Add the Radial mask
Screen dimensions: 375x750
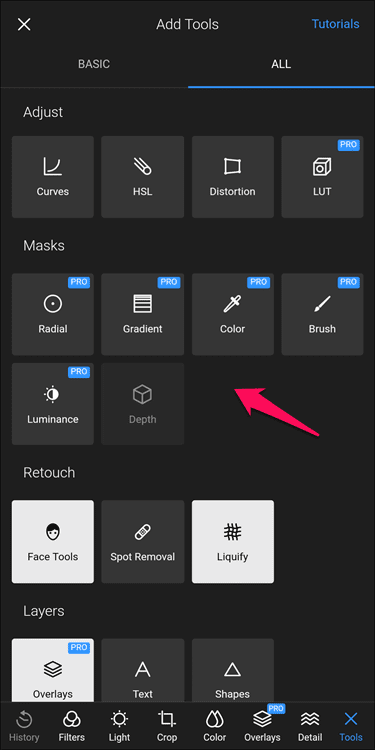point(53,314)
